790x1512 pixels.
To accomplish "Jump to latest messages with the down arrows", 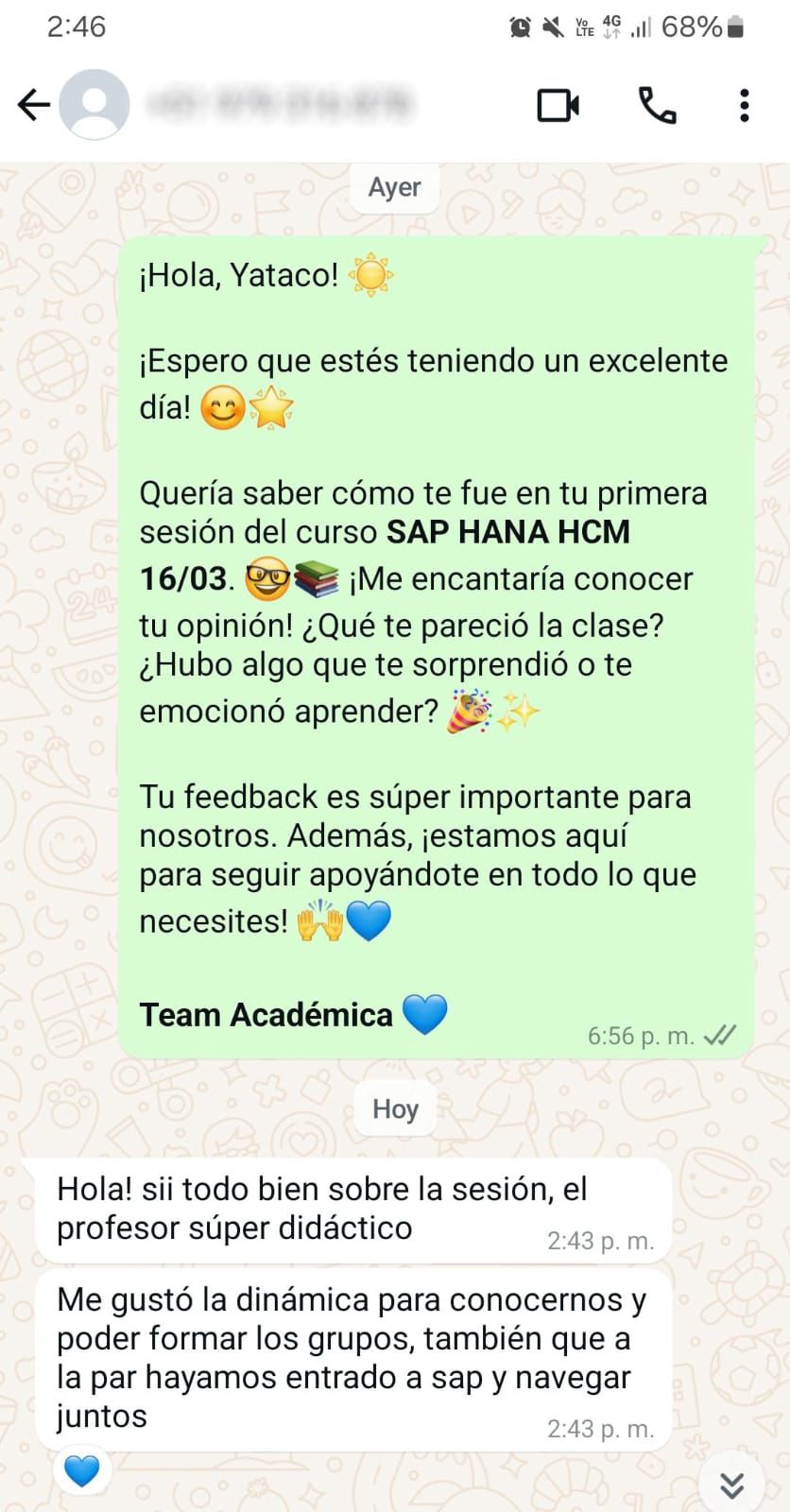I will 731,1485.
